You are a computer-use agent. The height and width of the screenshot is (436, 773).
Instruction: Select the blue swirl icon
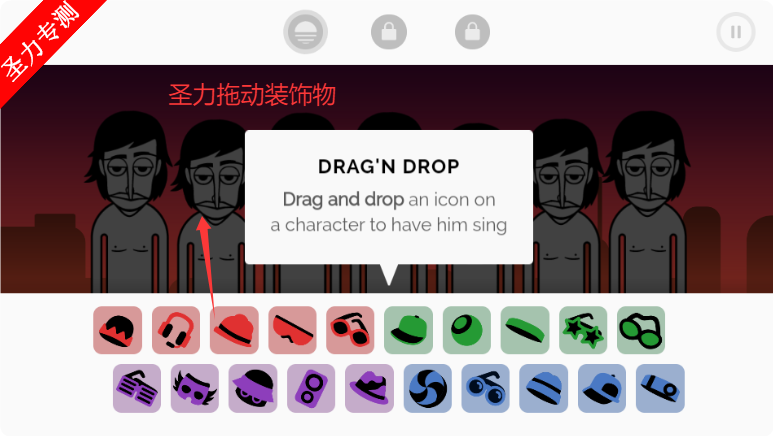pyautogui.click(x=428, y=388)
